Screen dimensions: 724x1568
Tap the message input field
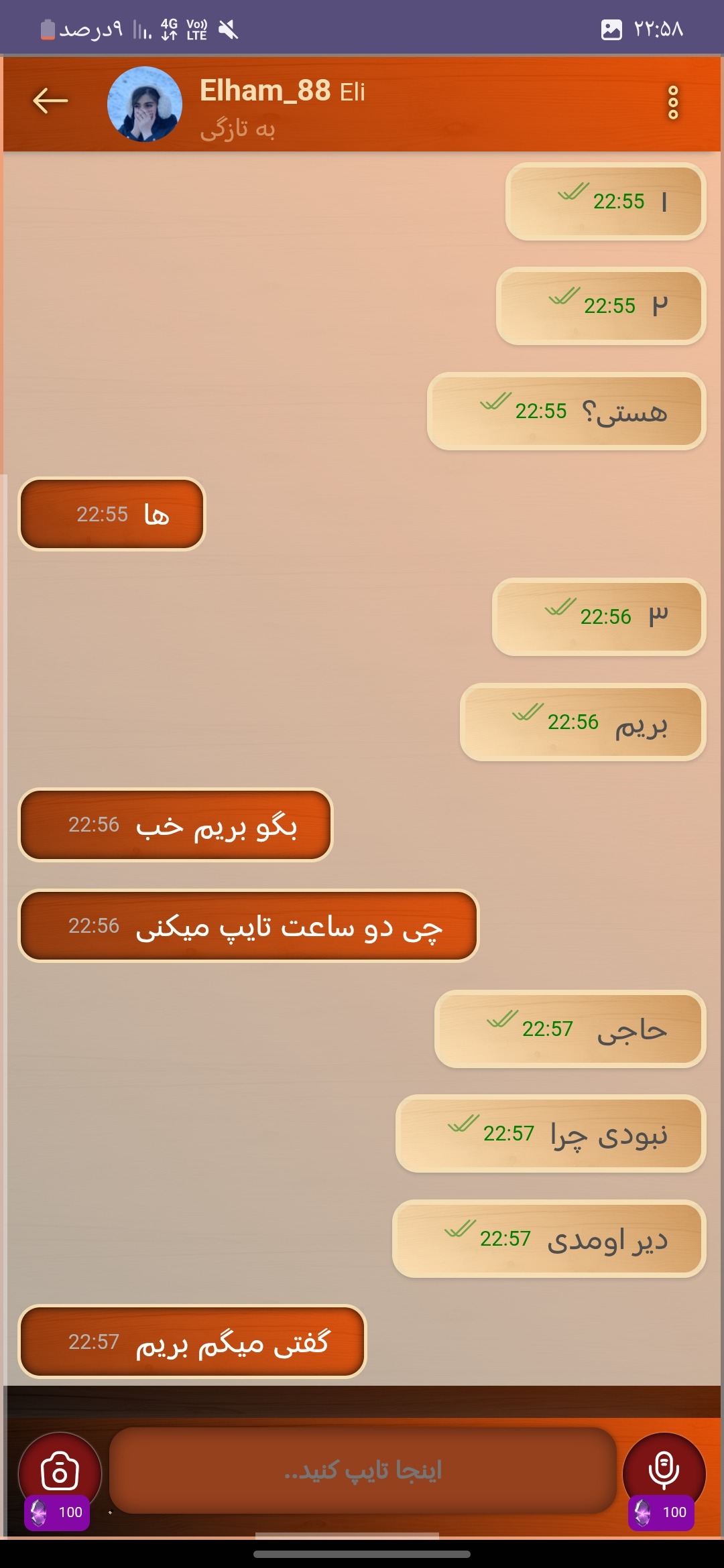coord(363,1470)
